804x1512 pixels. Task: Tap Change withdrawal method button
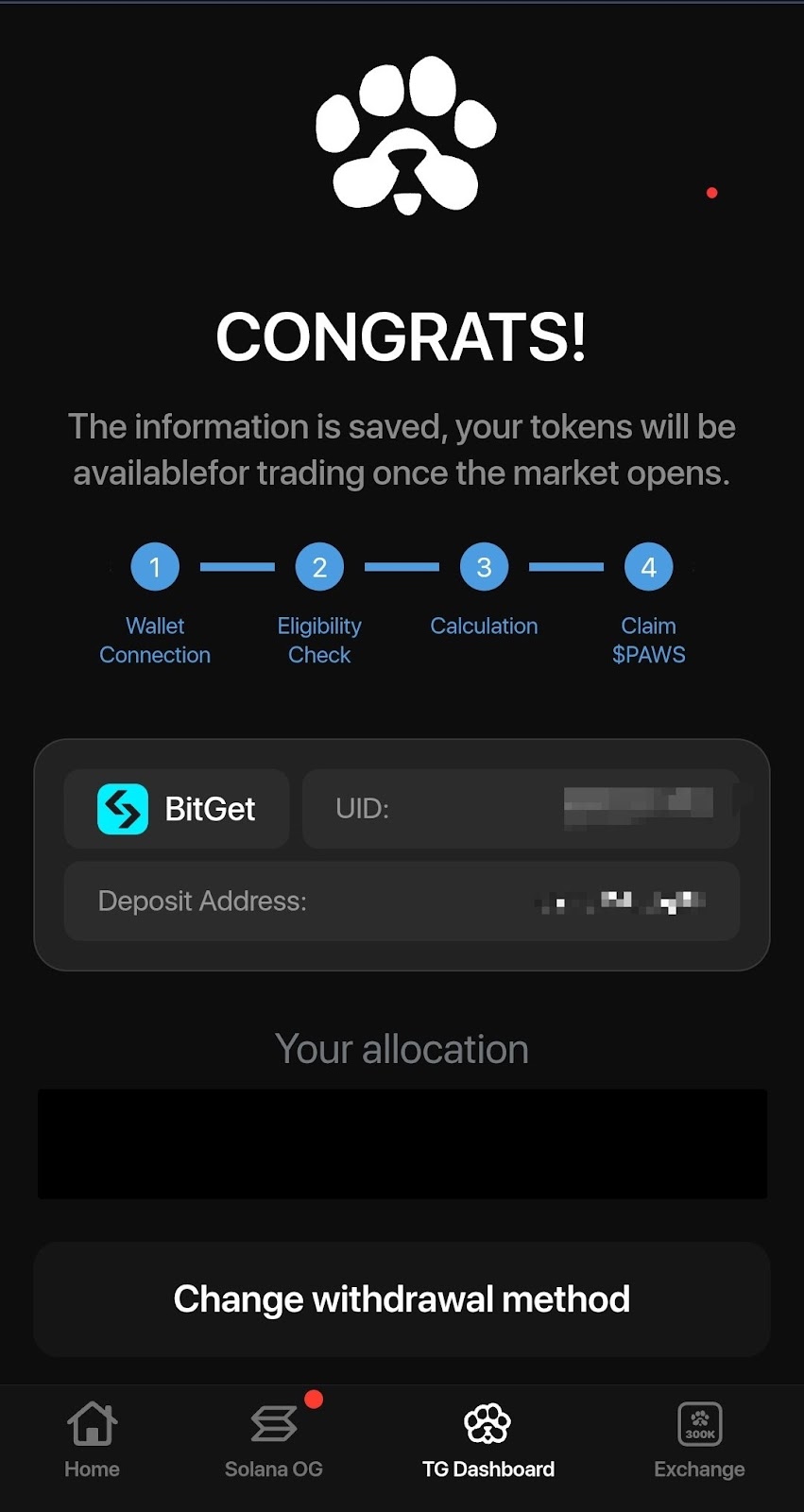pyautogui.click(x=402, y=1299)
